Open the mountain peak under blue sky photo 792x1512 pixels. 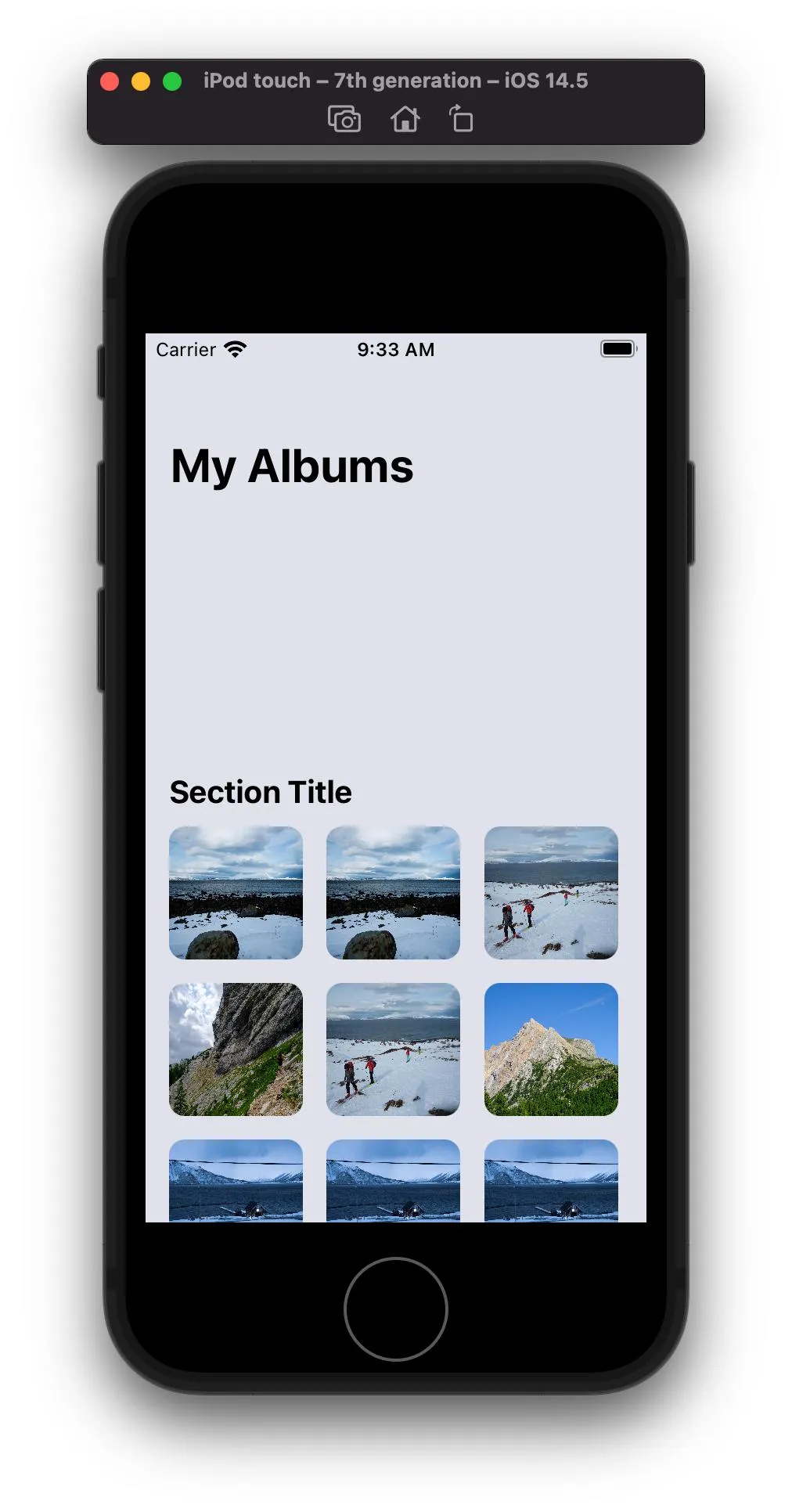[551, 1049]
